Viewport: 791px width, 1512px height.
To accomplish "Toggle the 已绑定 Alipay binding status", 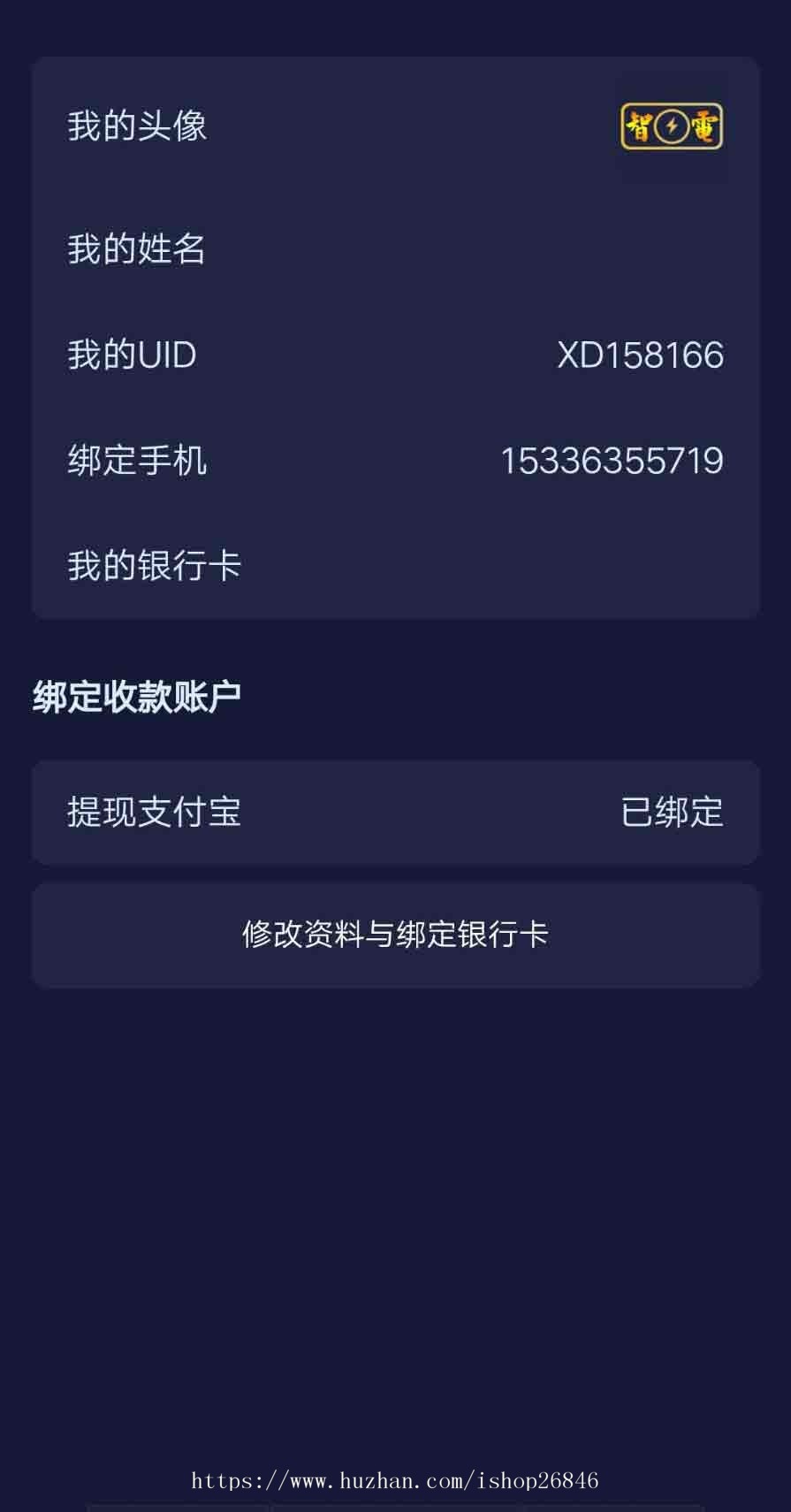I will pyautogui.click(x=672, y=812).
